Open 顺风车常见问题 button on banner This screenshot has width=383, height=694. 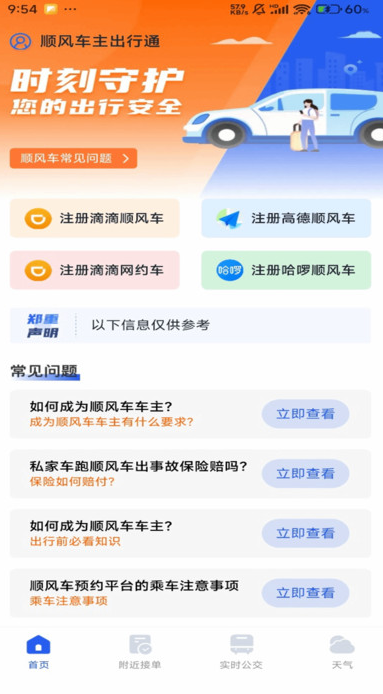pyautogui.click(x=74, y=158)
